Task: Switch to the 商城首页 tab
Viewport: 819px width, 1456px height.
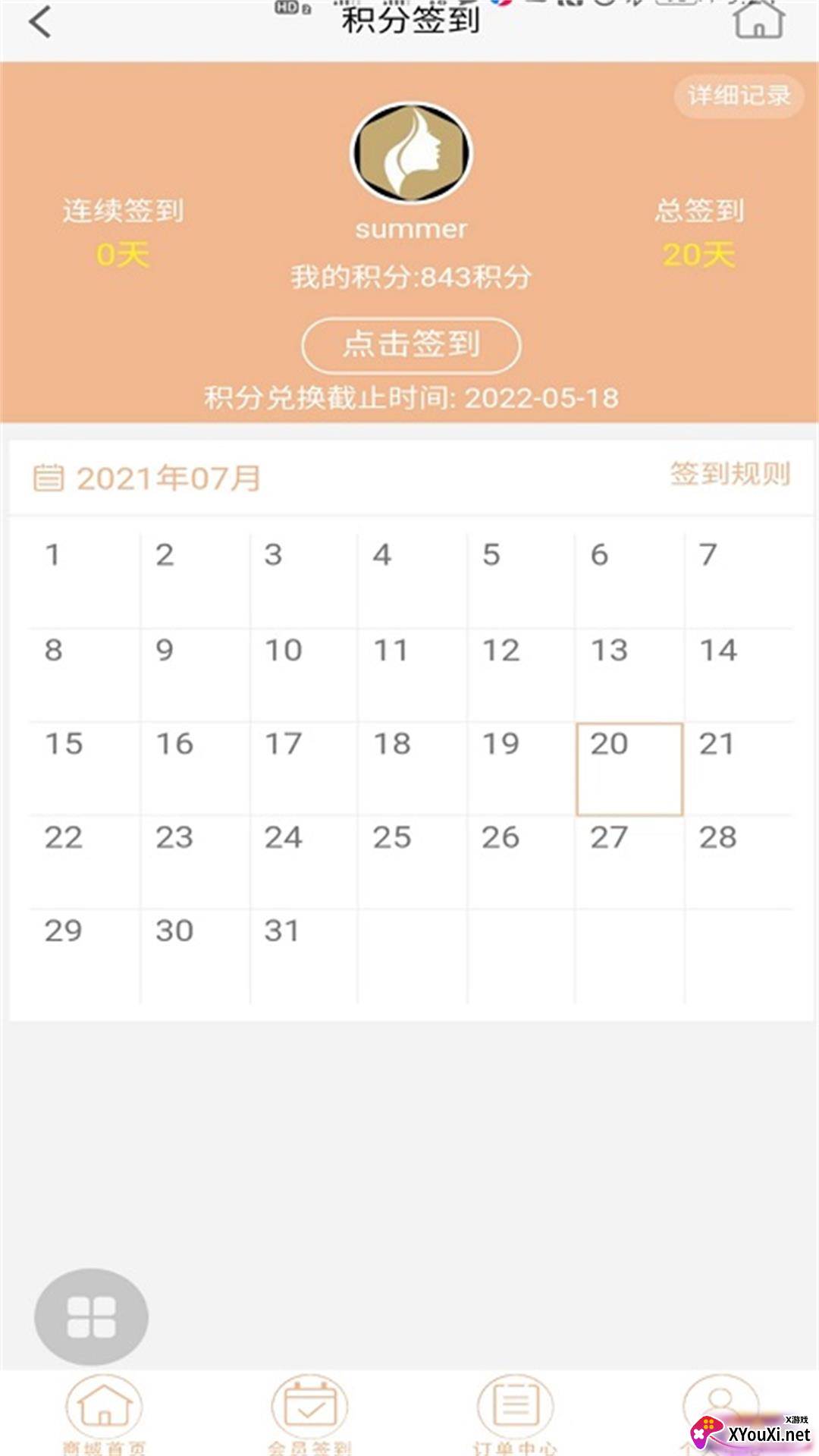Action: (104, 1412)
